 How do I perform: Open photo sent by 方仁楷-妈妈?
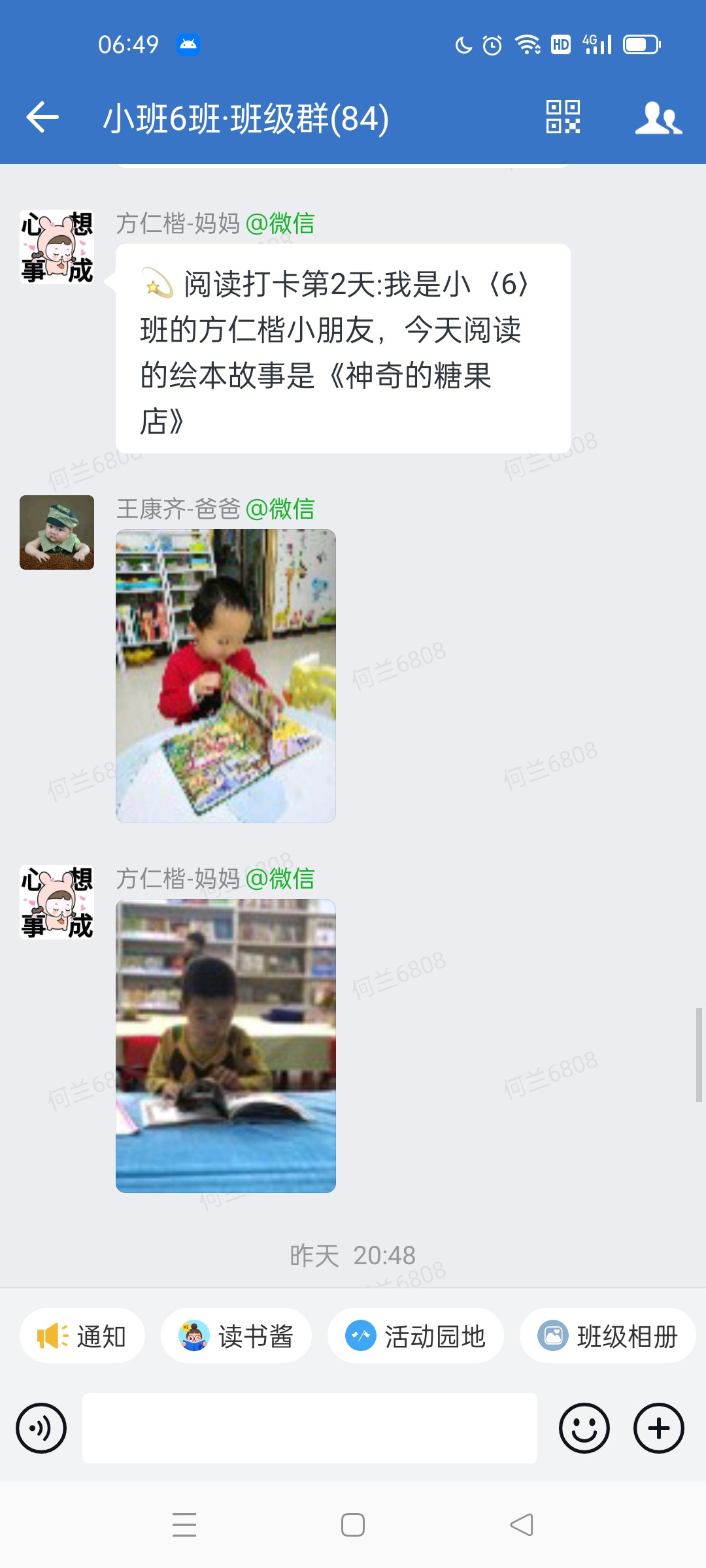[x=226, y=1045]
